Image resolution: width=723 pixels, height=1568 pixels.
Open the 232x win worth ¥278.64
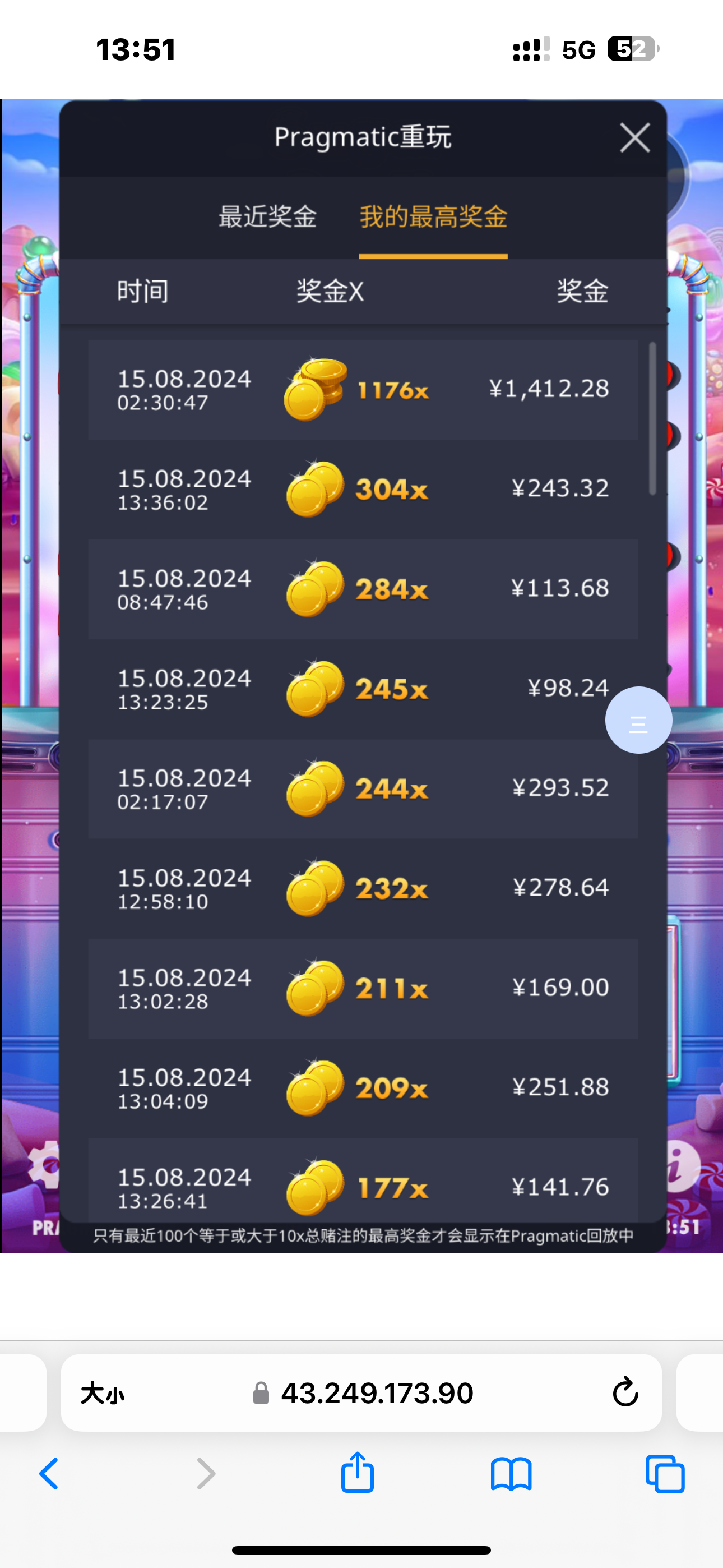pos(363,889)
